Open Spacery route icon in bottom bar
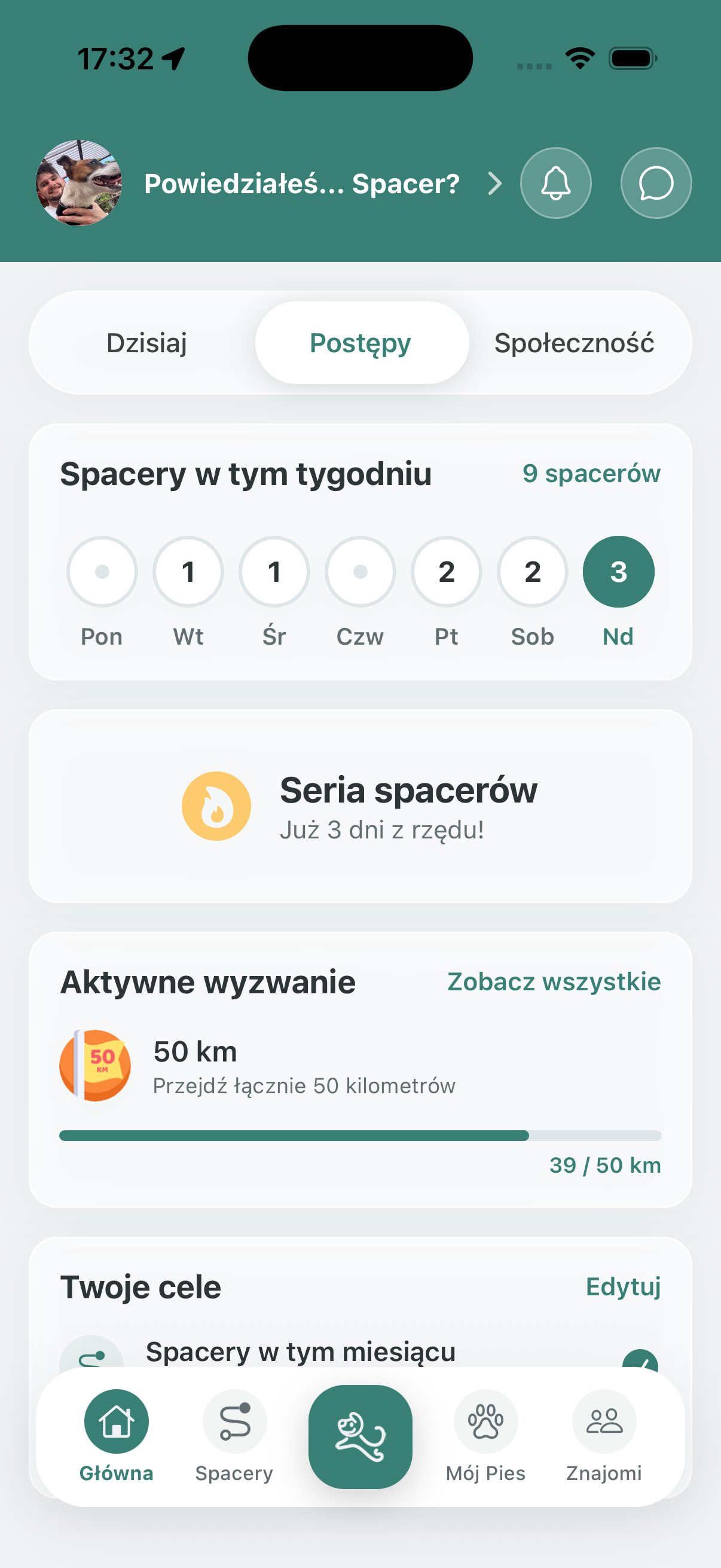 [234, 1422]
